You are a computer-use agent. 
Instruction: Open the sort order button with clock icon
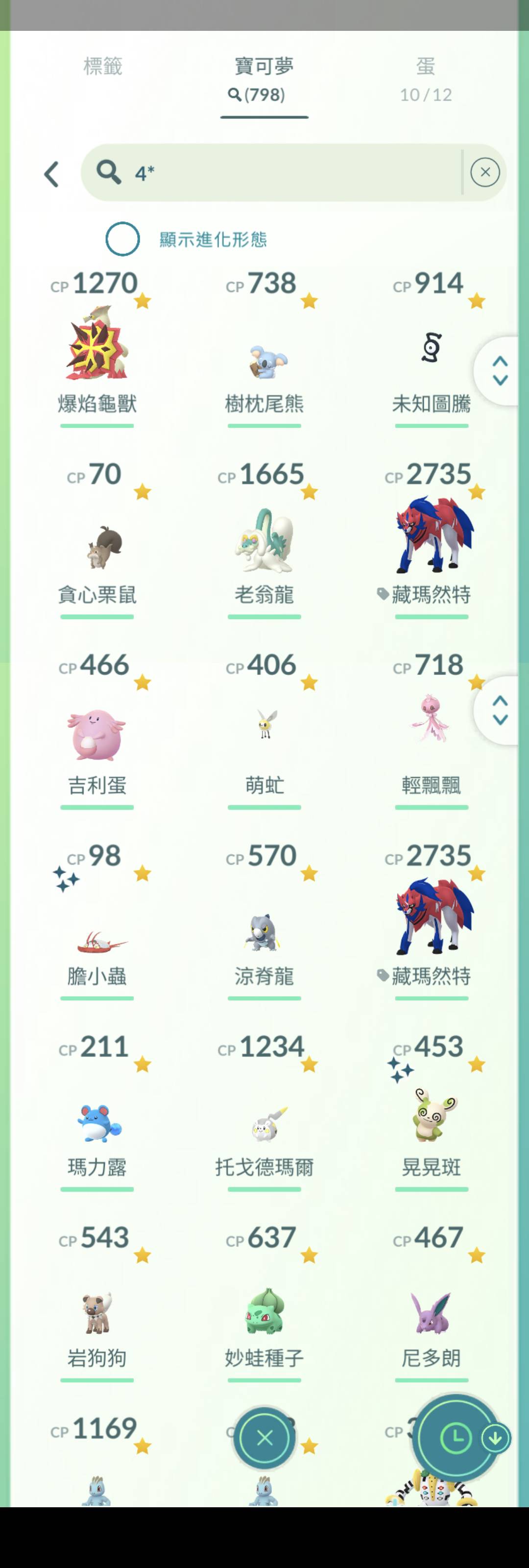(x=456, y=1438)
